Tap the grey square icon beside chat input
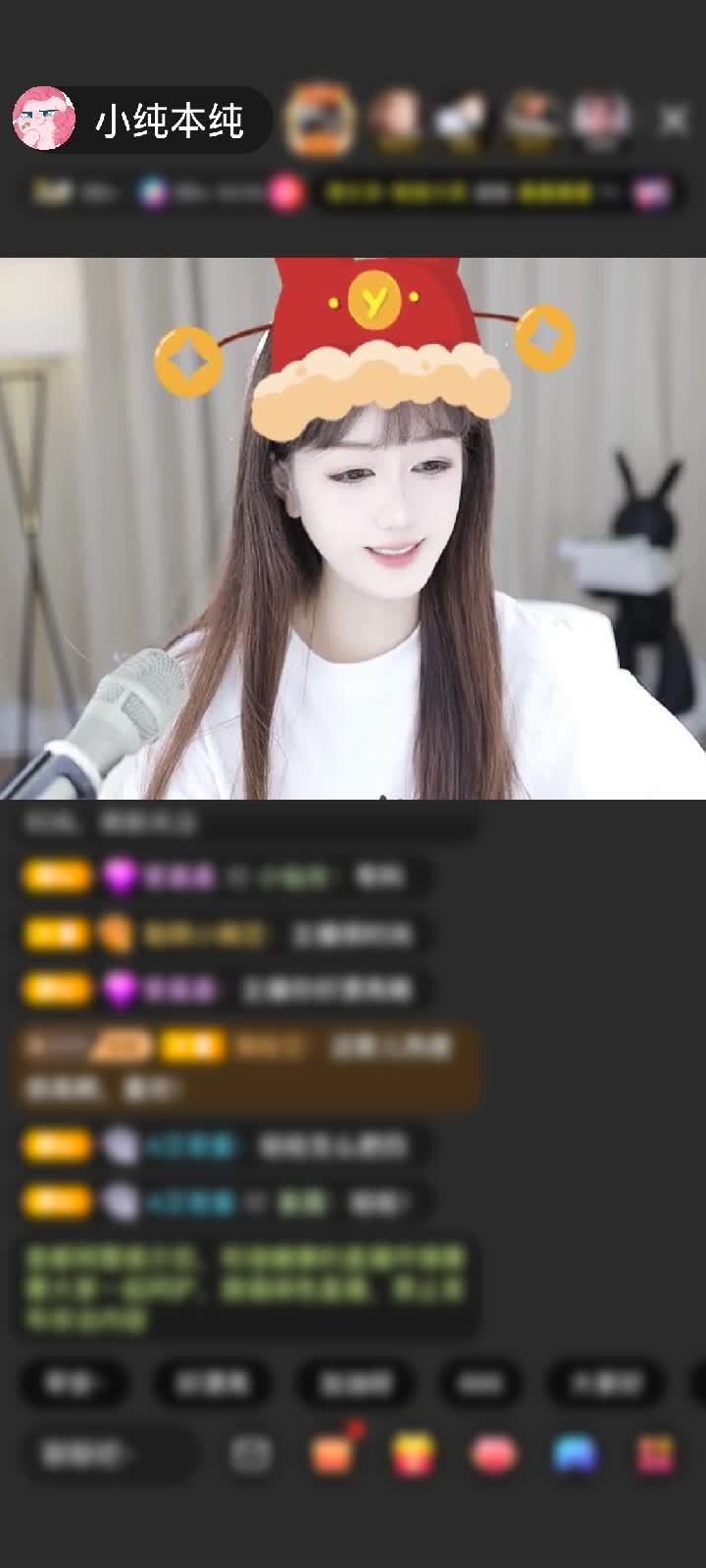This screenshot has height=1568, width=706. pyautogui.click(x=251, y=1454)
